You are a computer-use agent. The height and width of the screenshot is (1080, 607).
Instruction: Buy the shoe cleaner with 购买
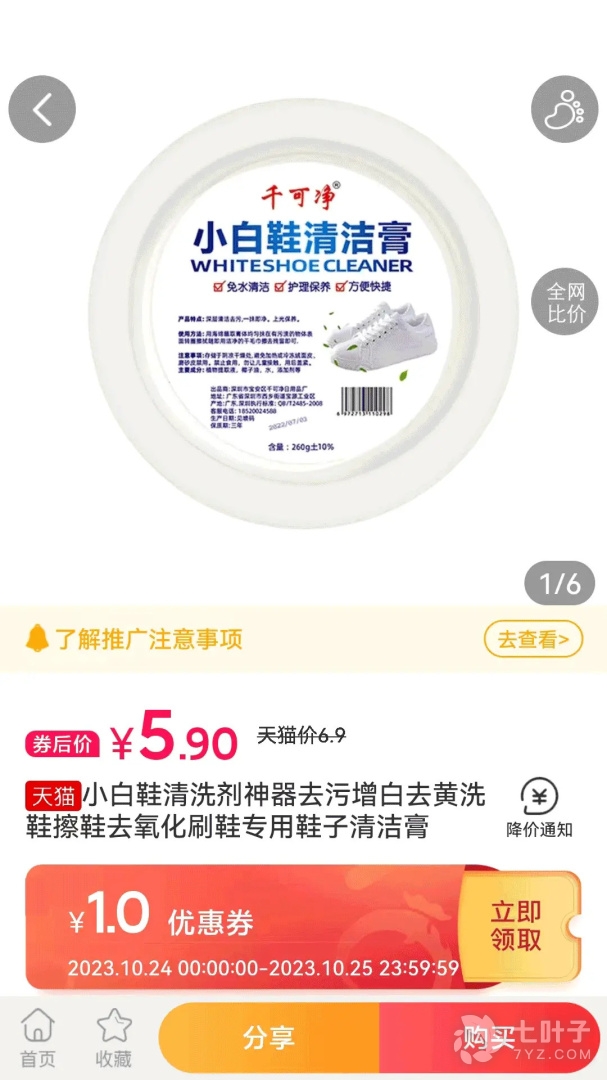click(x=489, y=1038)
